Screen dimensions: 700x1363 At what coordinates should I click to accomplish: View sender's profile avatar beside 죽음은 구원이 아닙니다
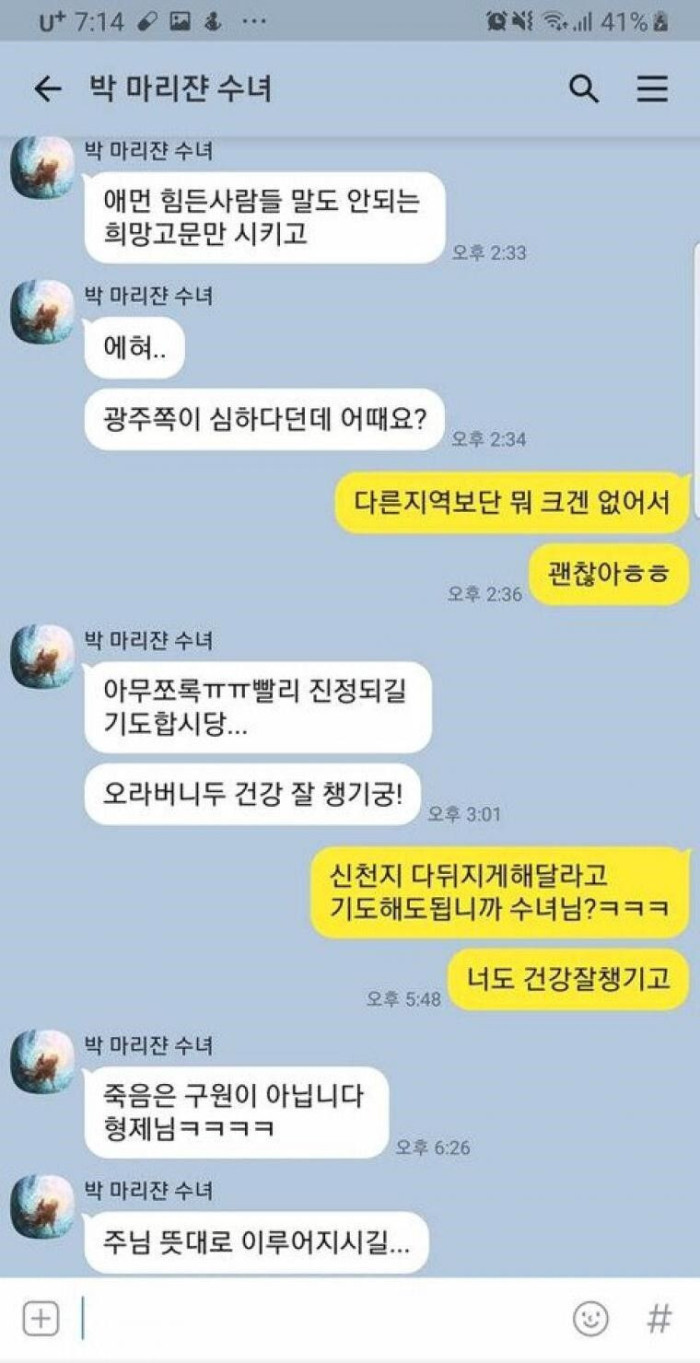pyautogui.click(x=42, y=1062)
